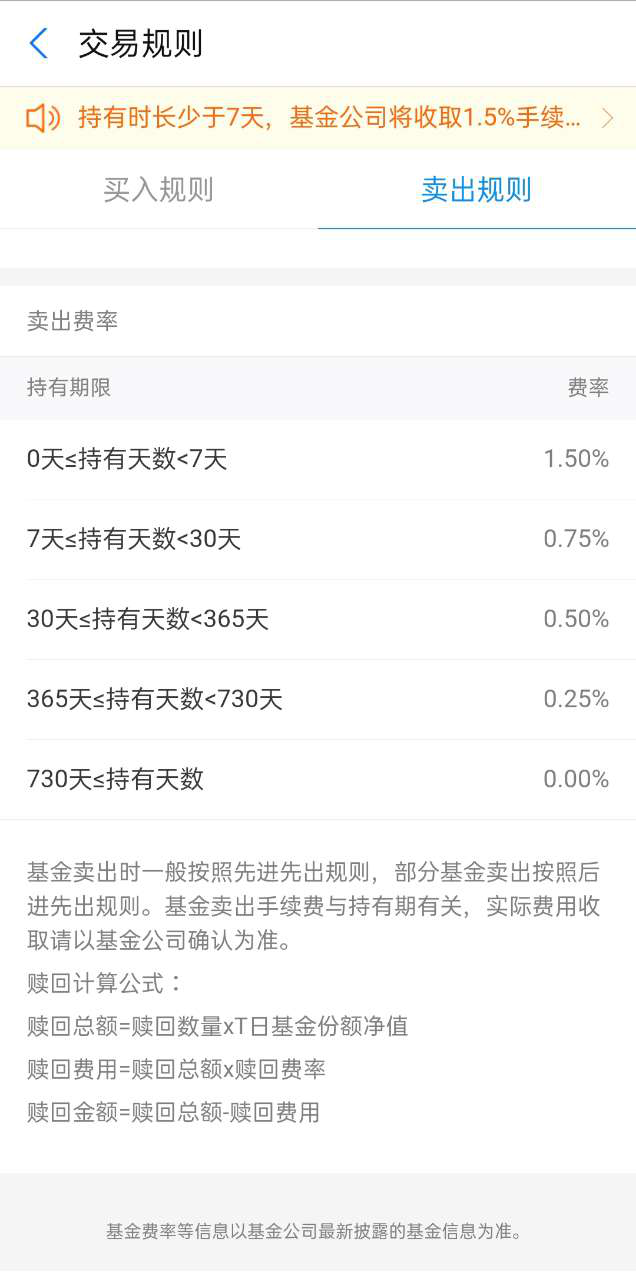636x1279 pixels.
Task: Go back from 交易规则 page
Action: point(39,44)
